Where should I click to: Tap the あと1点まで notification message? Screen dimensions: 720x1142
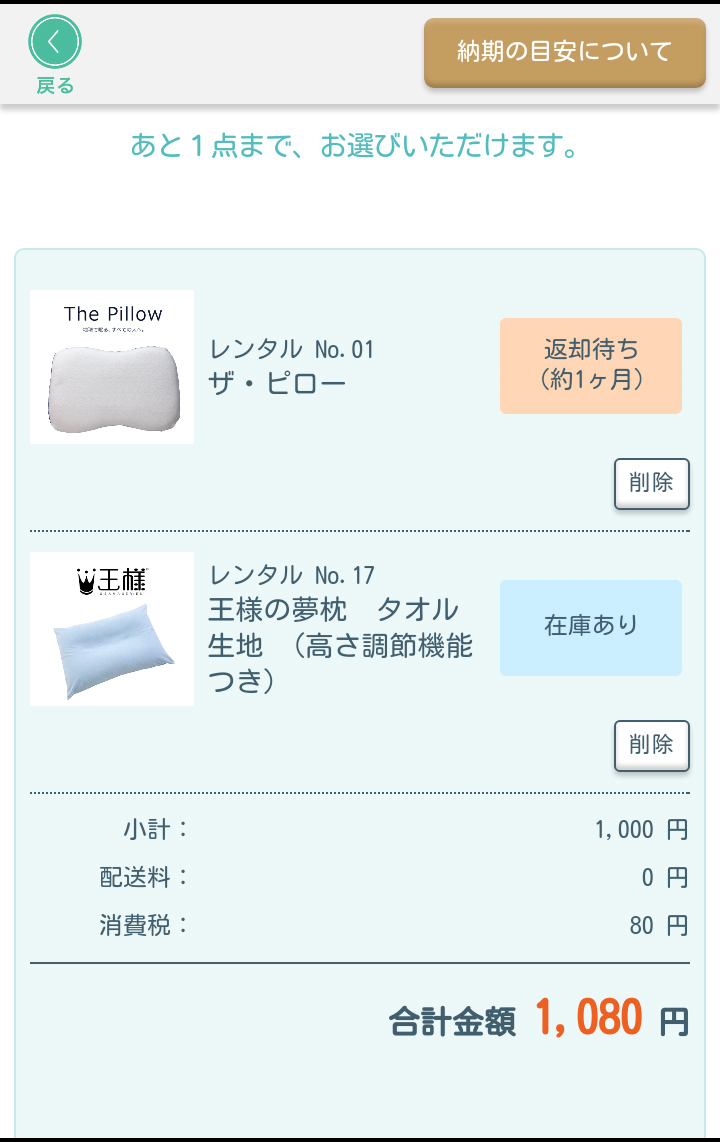(x=360, y=146)
